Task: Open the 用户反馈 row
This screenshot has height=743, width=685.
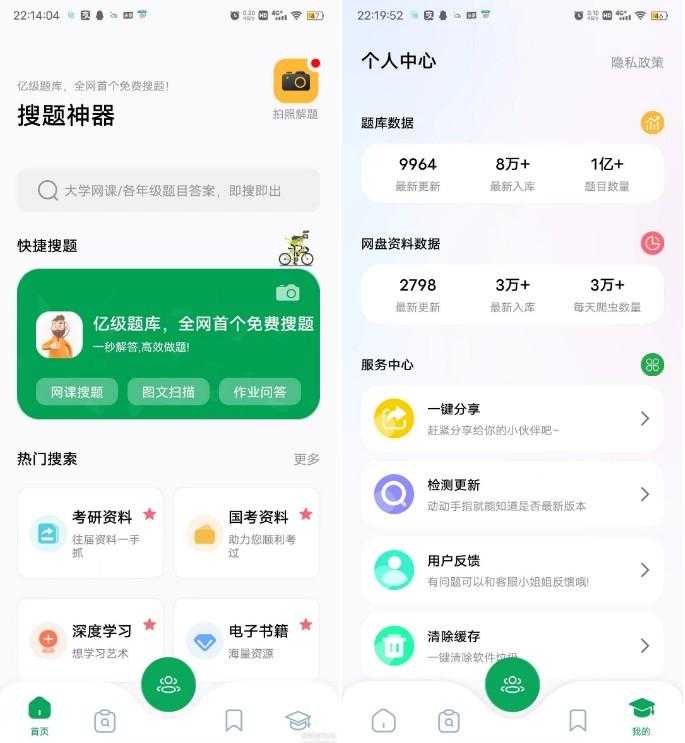Action: [x=512, y=570]
